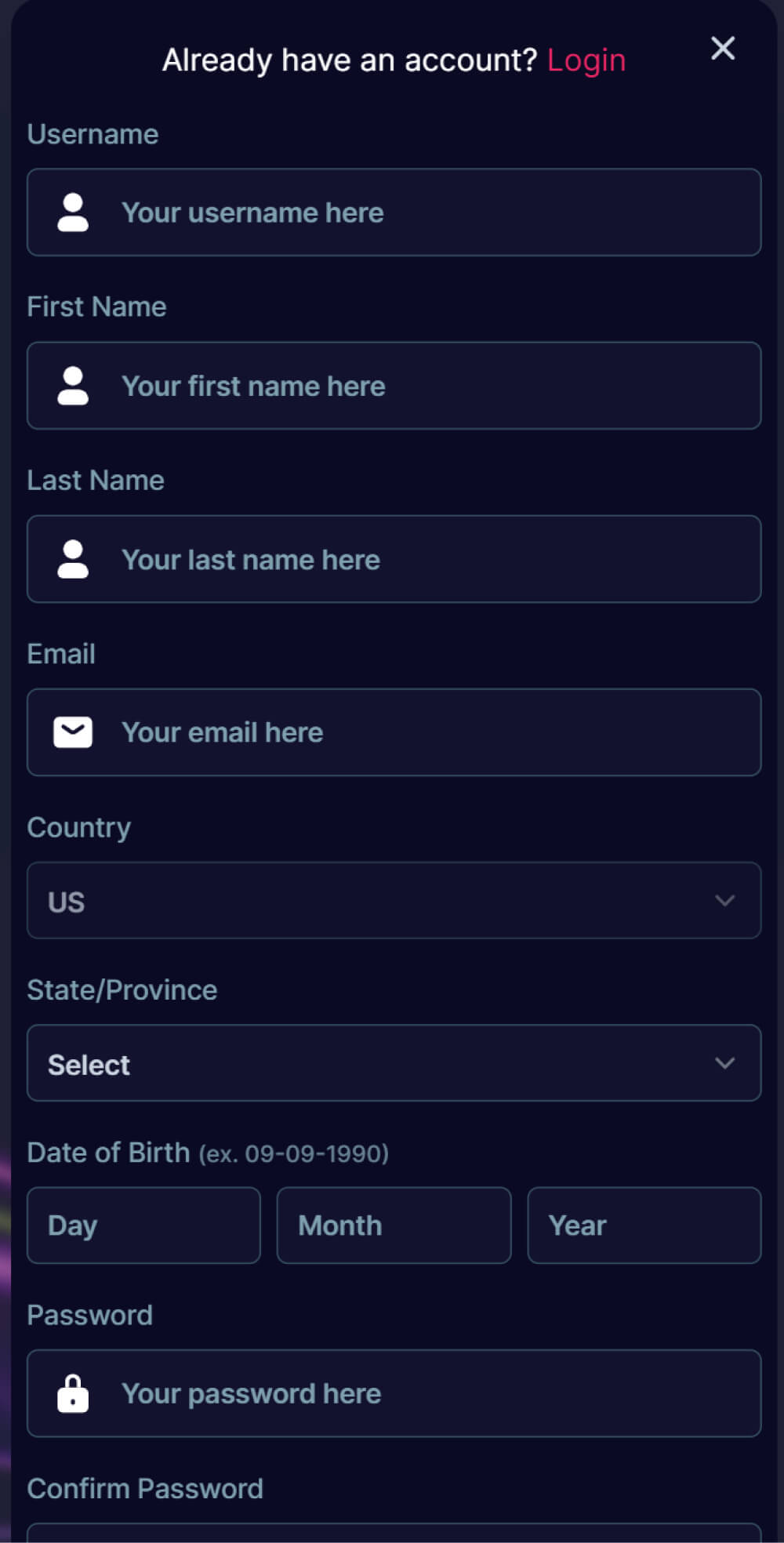Screen dimensions: 784x1543
Task: Click the chevron on the Country selector
Action: (x=725, y=900)
